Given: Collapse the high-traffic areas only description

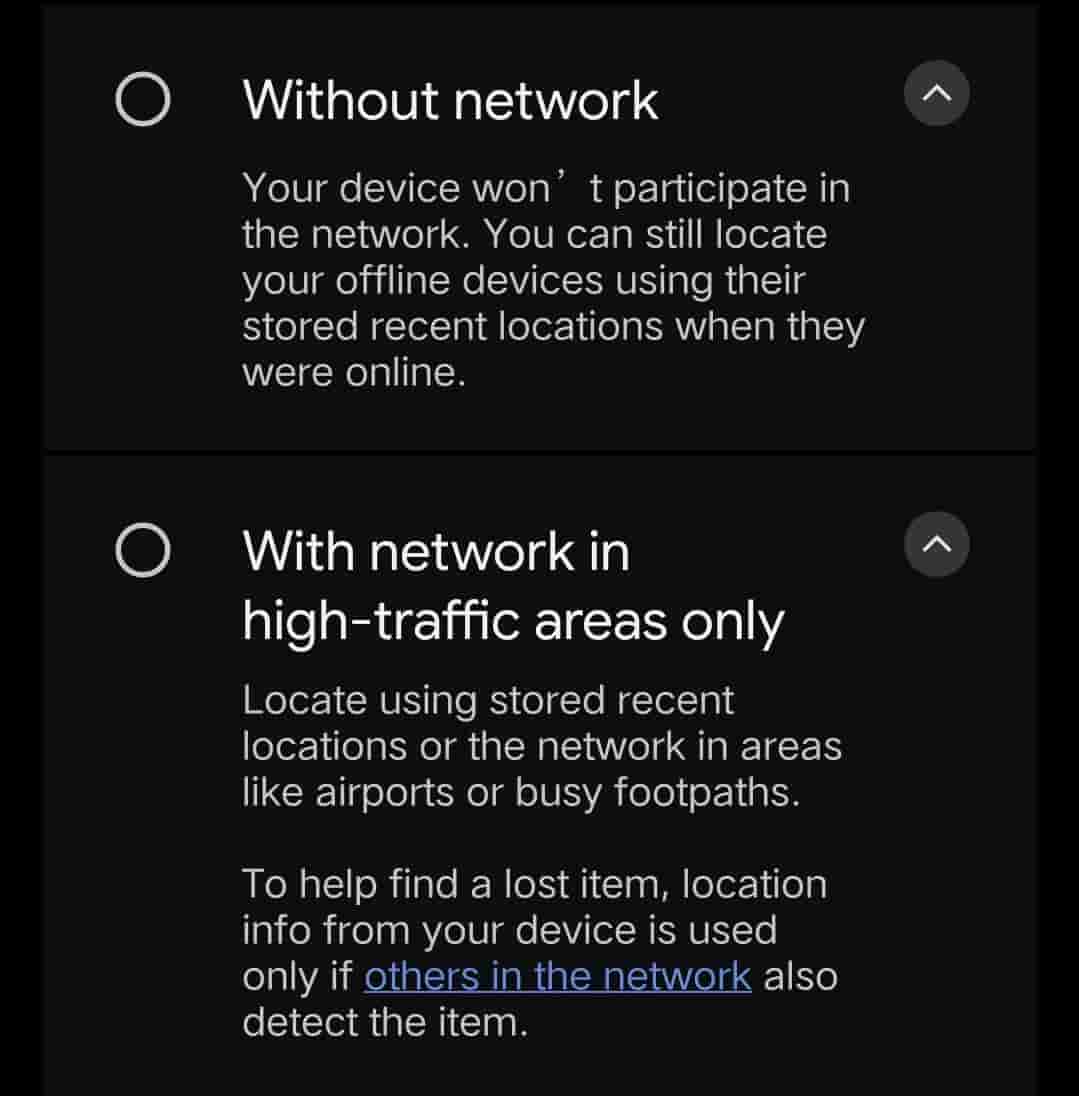Looking at the screenshot, I should (x=936, y=545).
